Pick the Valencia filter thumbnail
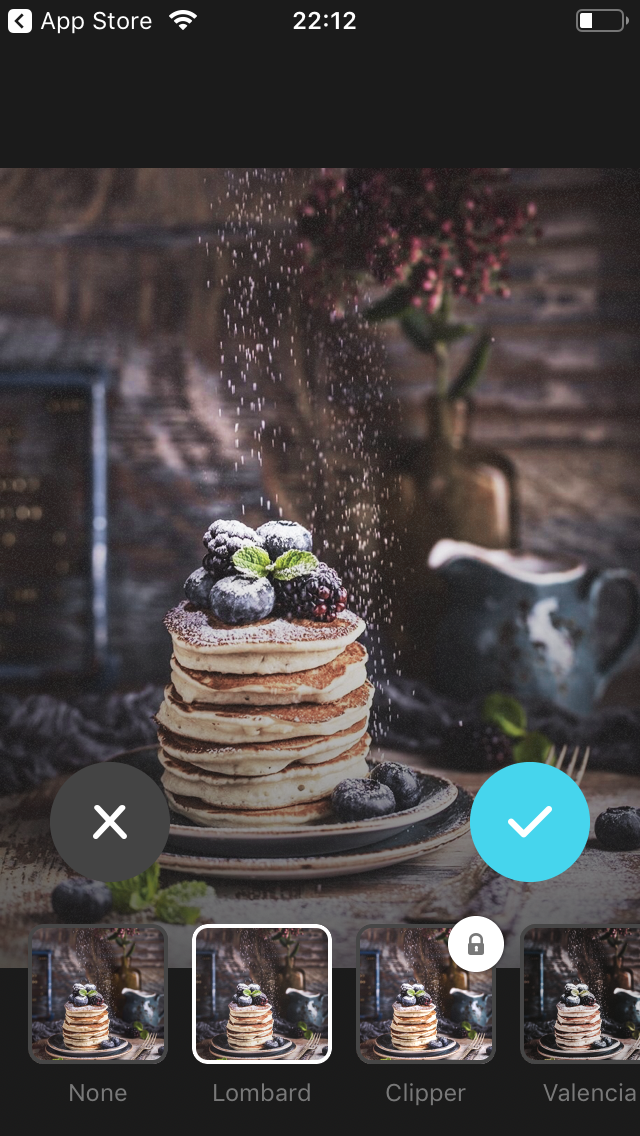The image size is (640, 1136). [x=582, y=994]
